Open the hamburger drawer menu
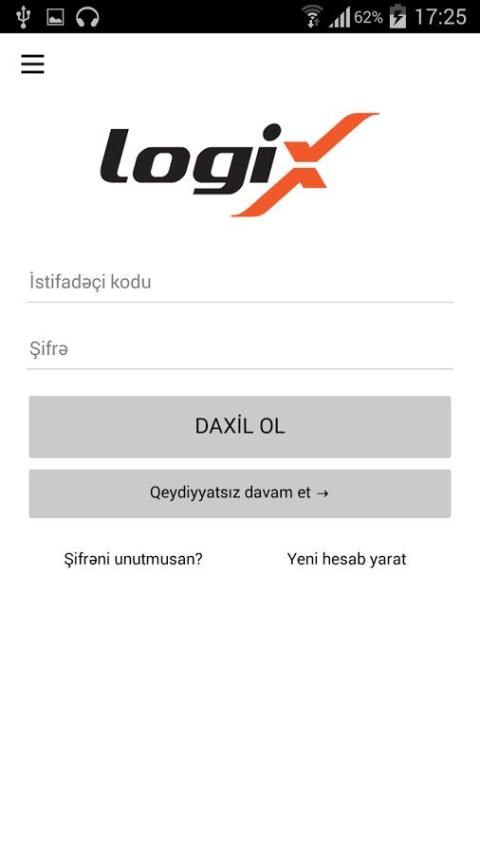This screenshot has height=854, width=480. pyautogui.click(x=33, y=64)
